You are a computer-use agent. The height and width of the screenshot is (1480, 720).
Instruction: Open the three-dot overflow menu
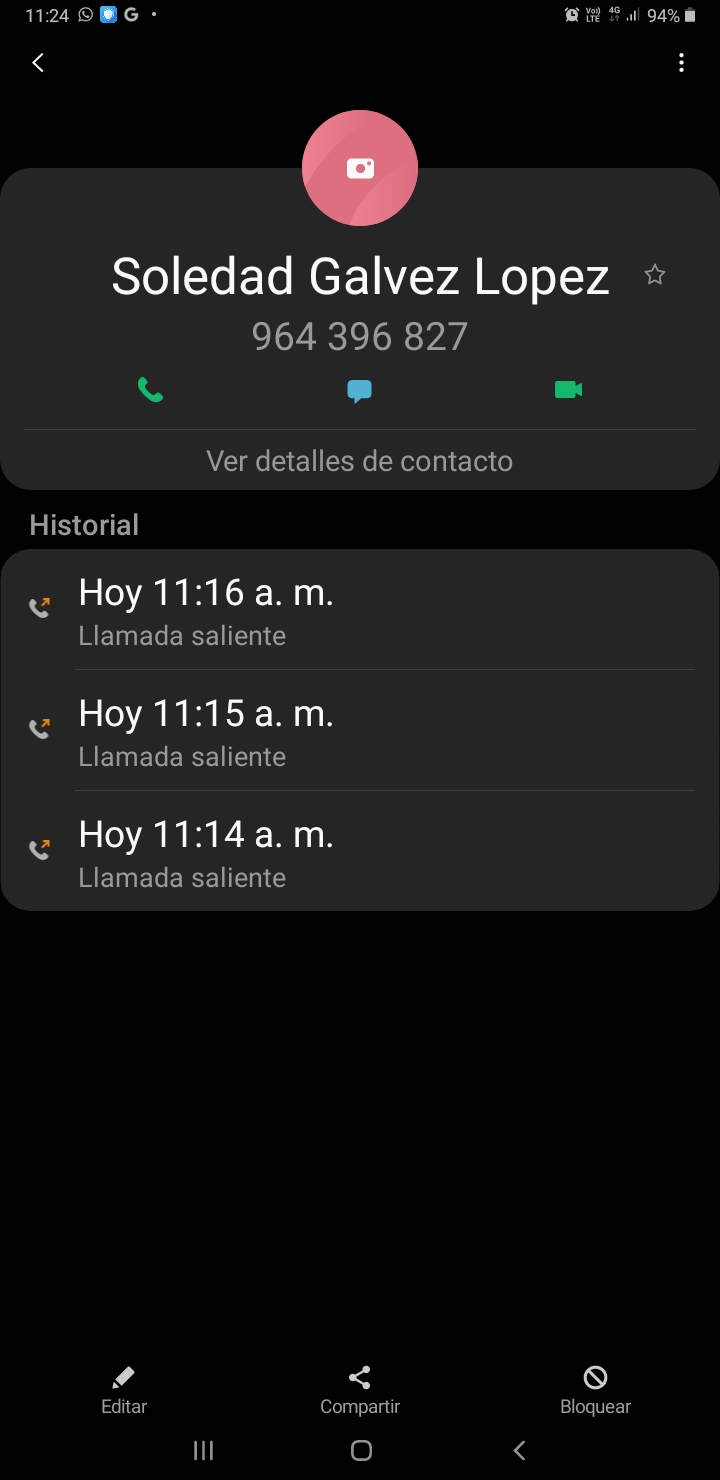point(681,63)
